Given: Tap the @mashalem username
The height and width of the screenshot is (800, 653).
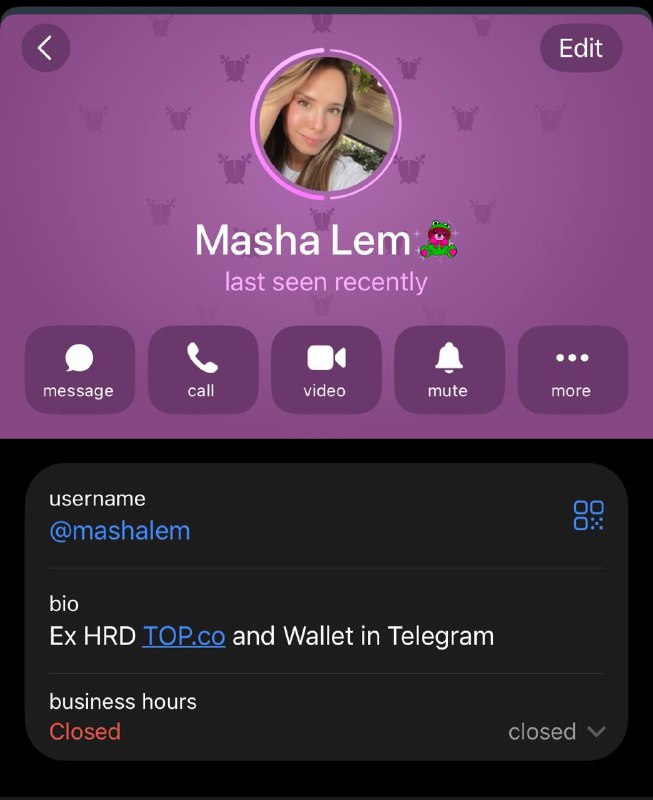Looking at the screenshot, I should click(119, 530).
